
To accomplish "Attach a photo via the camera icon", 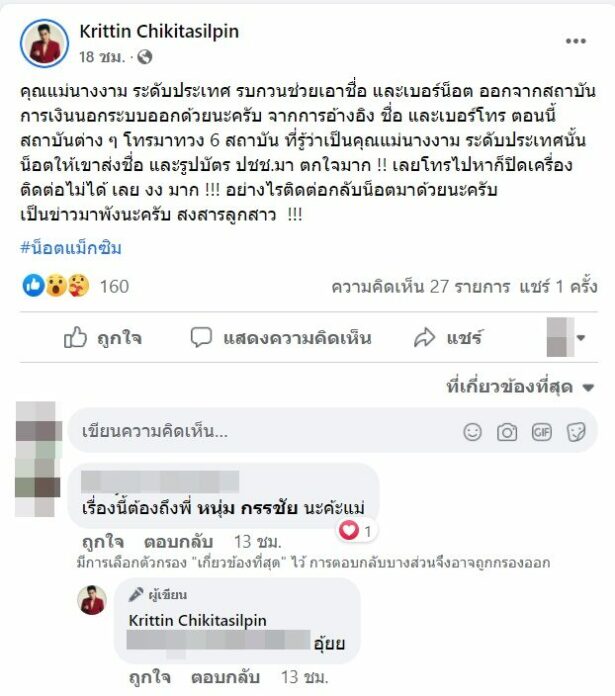I will pyautogui.click(x=507, y=432).
